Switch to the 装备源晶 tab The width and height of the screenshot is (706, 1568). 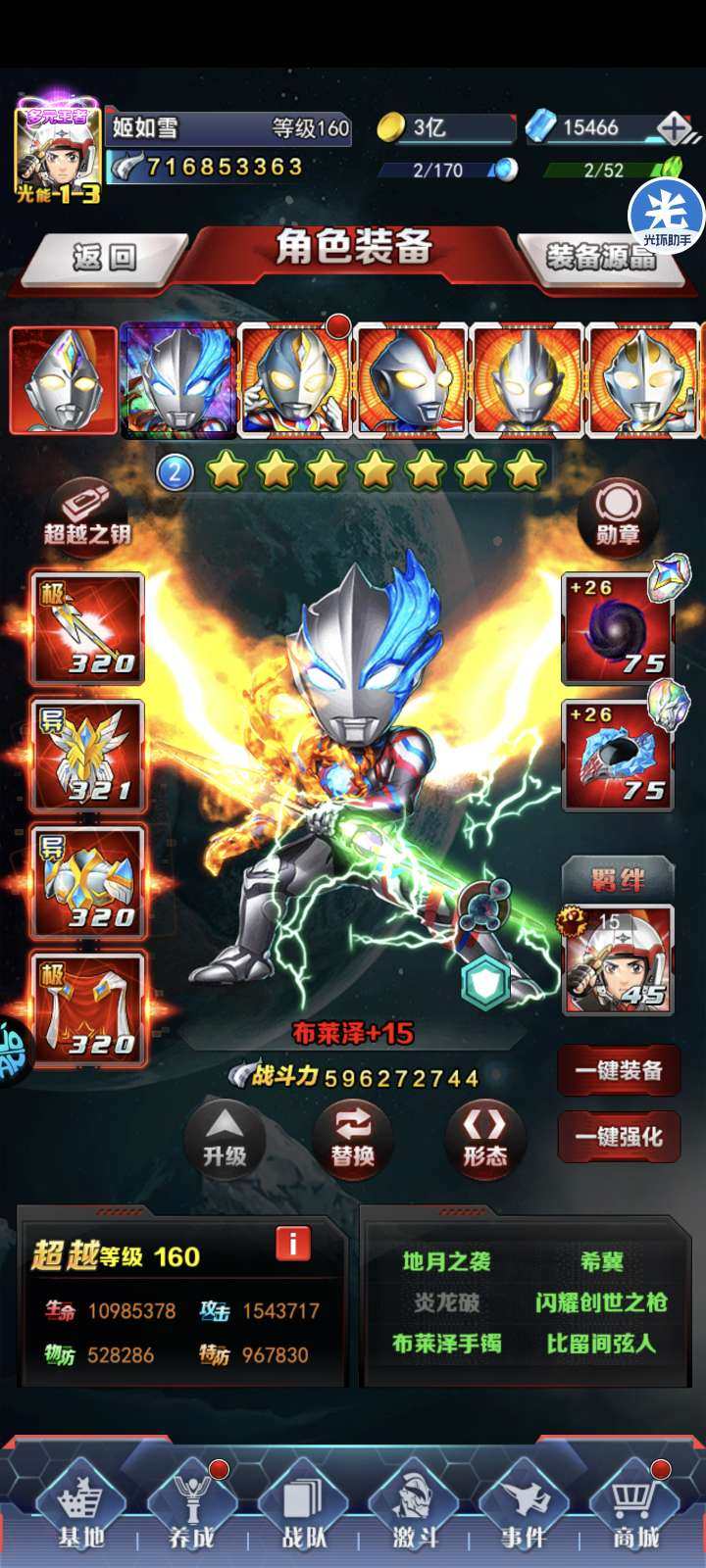[x=600, y=258]
